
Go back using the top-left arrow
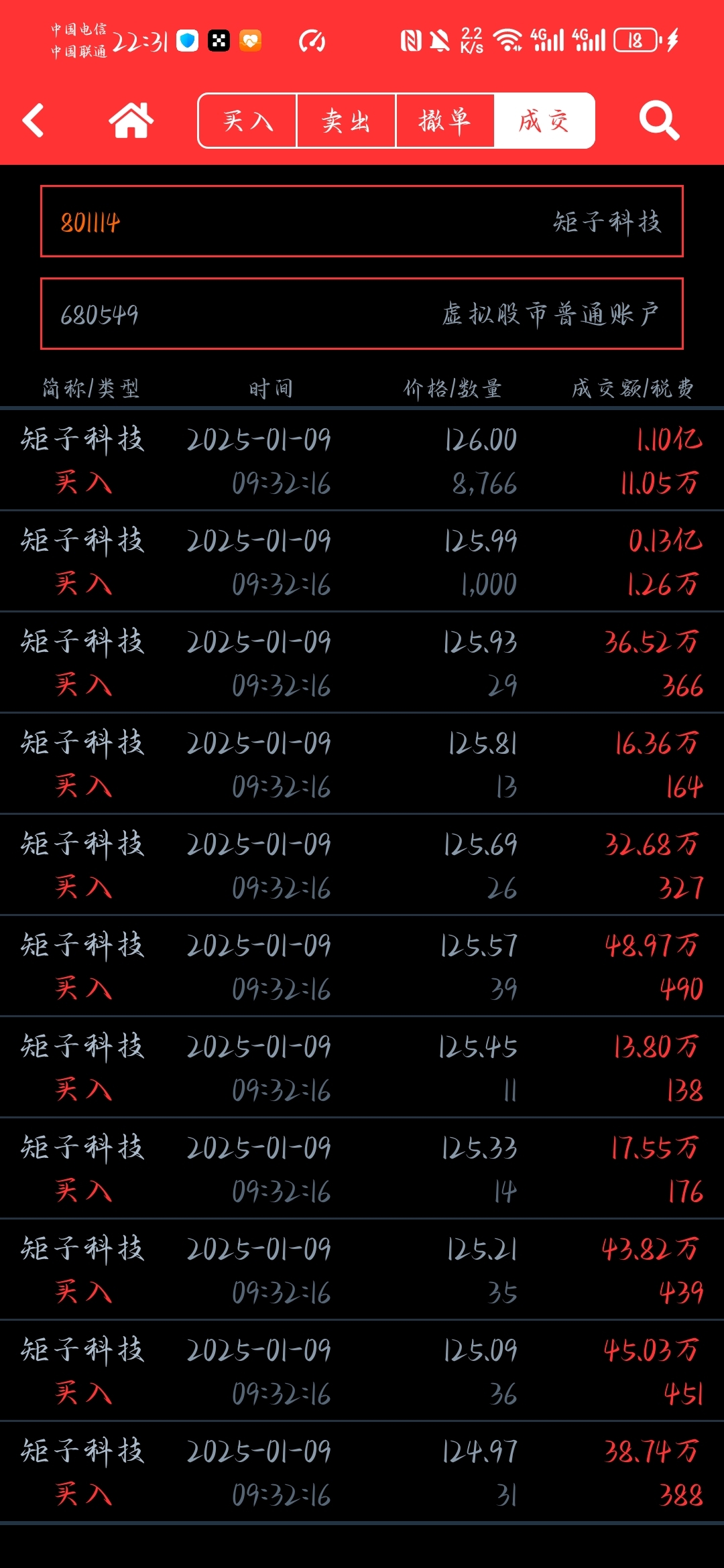(33, 121)
